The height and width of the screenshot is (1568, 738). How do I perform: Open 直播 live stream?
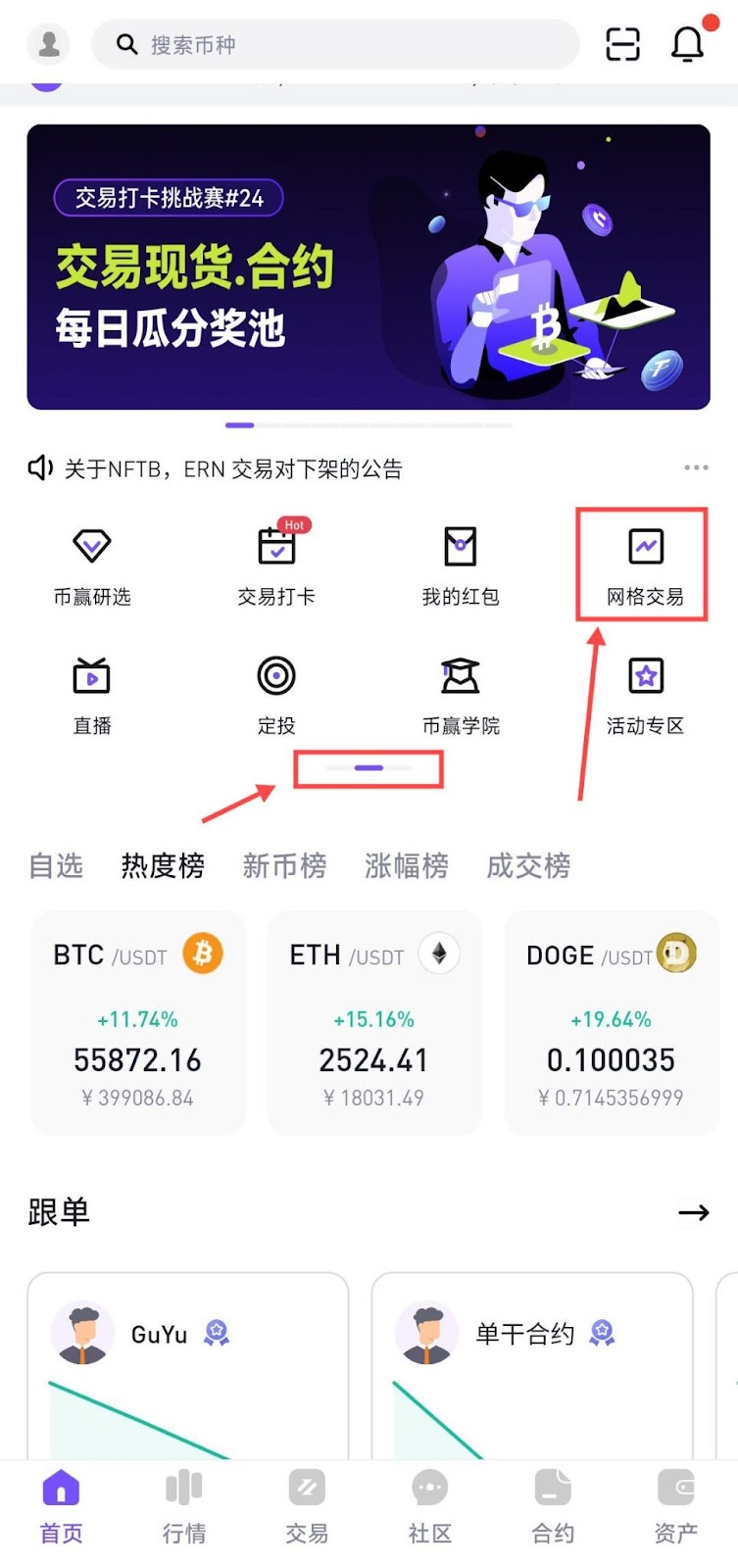(x=92, y=695)
